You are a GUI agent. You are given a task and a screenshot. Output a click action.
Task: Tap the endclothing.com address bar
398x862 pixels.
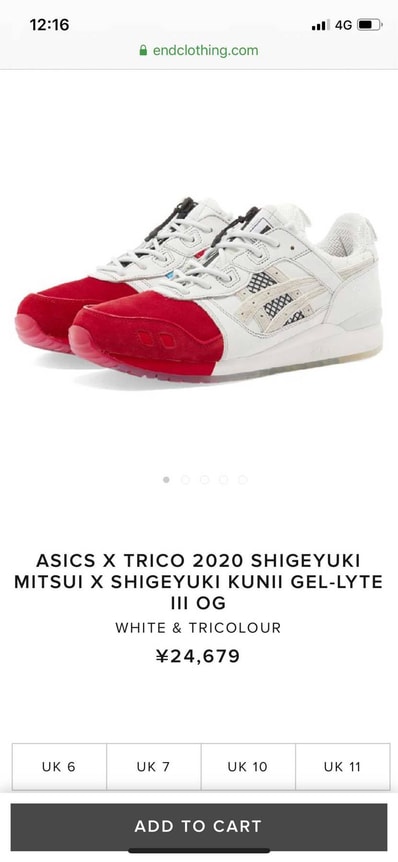[x=198, y=51]
